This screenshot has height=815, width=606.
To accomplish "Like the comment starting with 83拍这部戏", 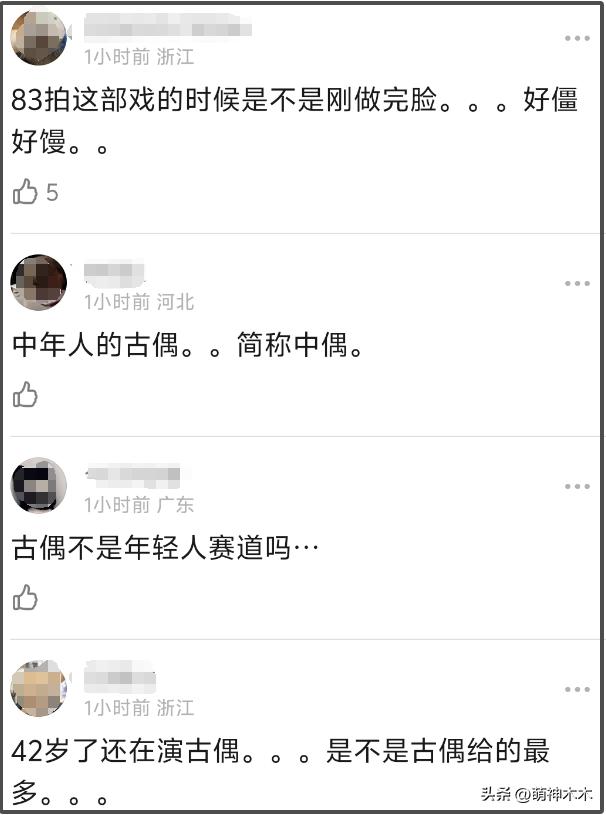I will [25, 192].
